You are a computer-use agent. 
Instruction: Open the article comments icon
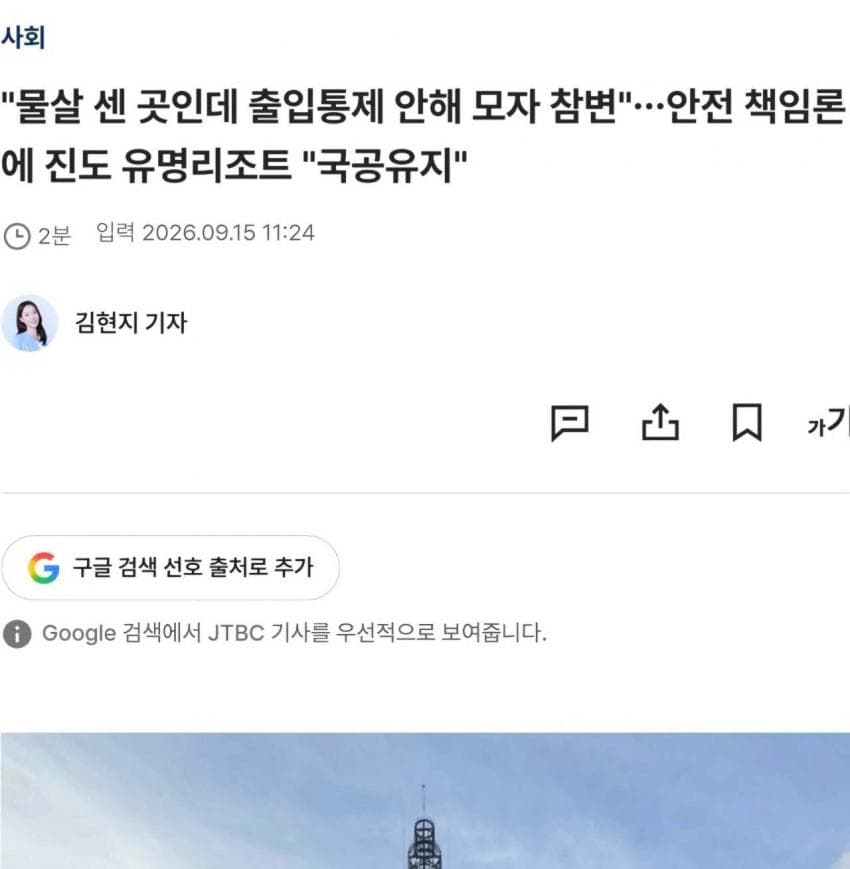[569, 422]
